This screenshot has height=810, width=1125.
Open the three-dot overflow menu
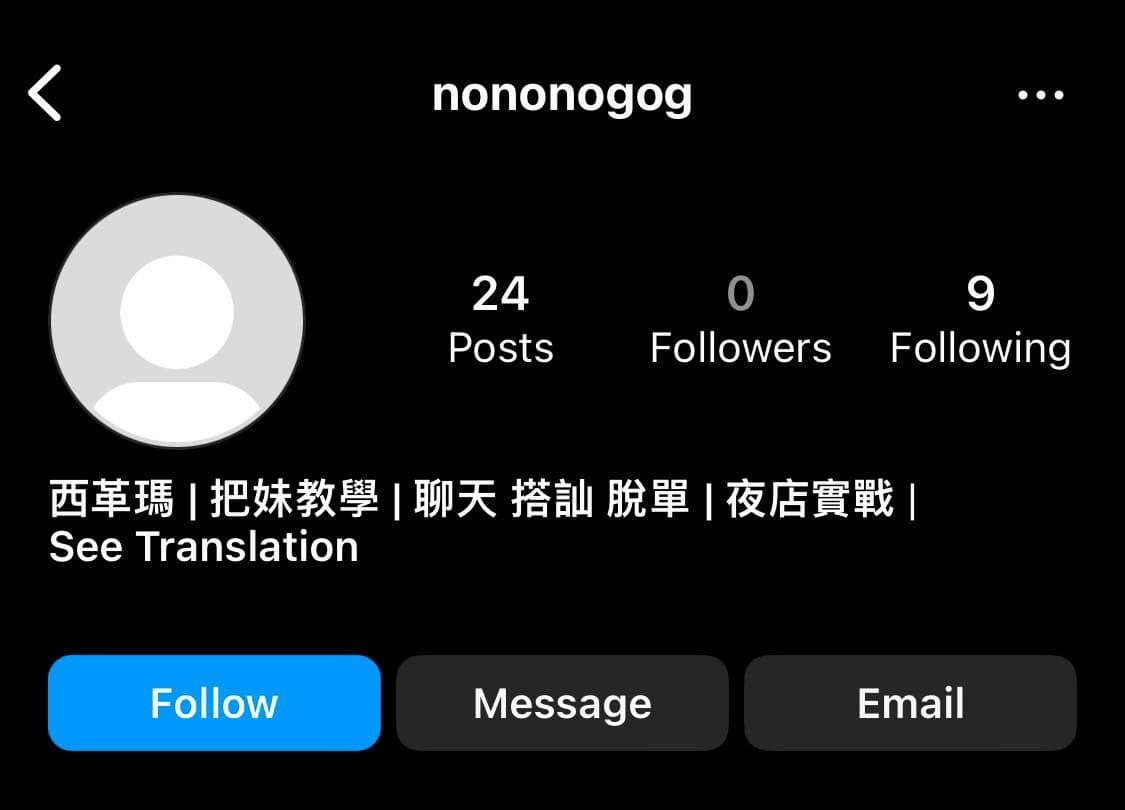click(1040, 95)
